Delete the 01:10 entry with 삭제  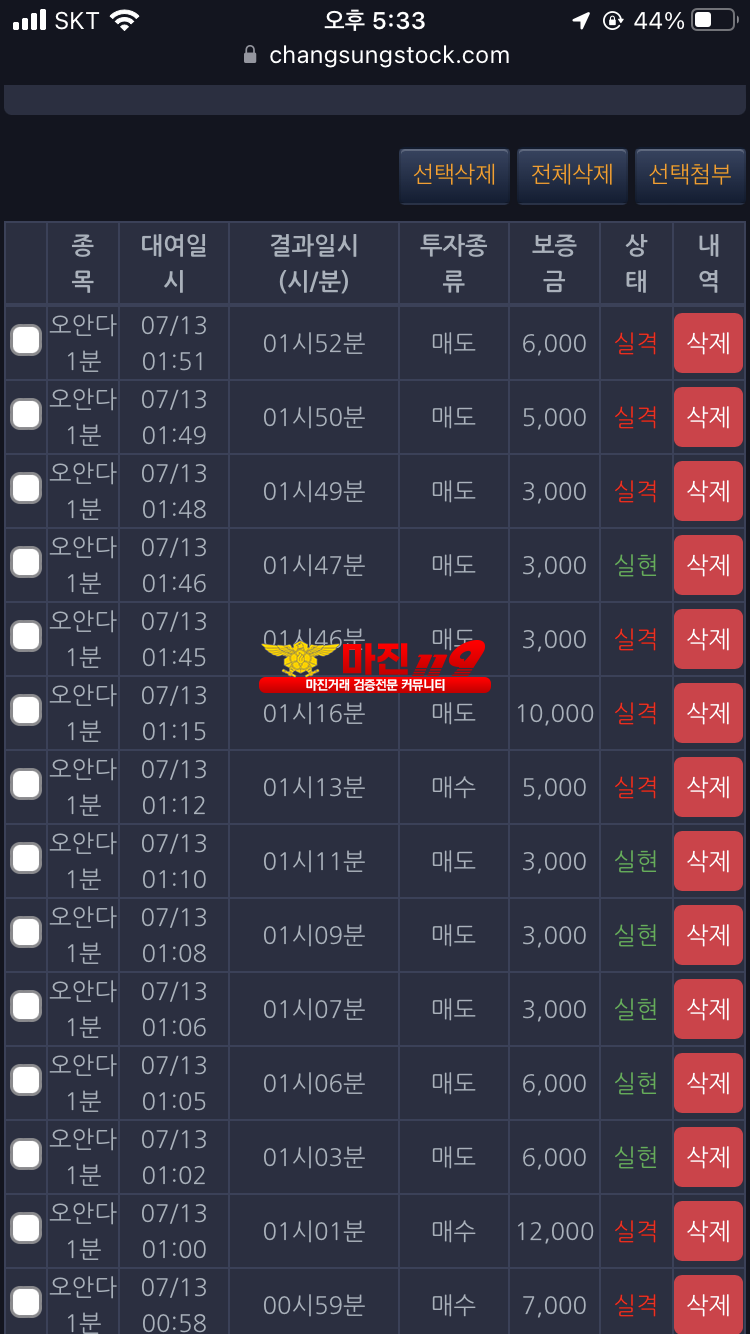(x=708, y=861)
